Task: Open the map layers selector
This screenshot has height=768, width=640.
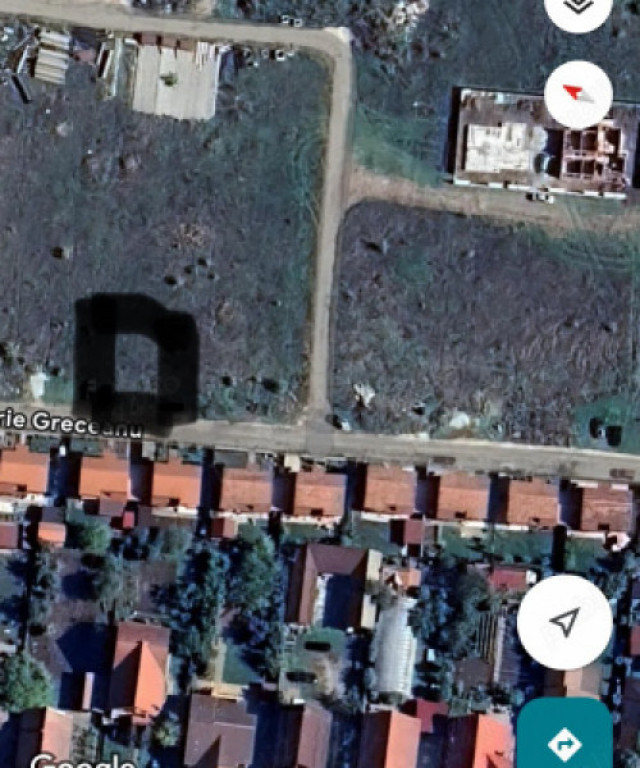Action: [578, 8]
